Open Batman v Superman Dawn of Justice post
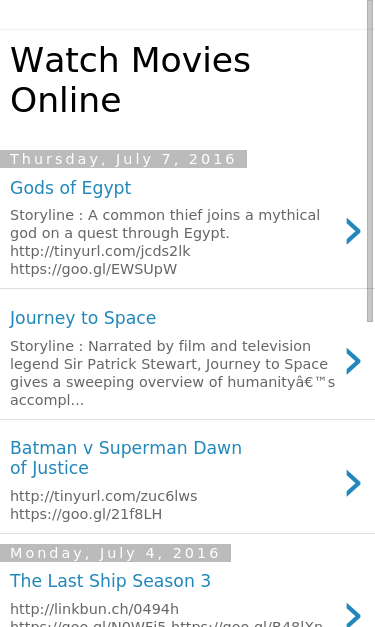Viewport: 375px width, 627px height. [126, 458]
